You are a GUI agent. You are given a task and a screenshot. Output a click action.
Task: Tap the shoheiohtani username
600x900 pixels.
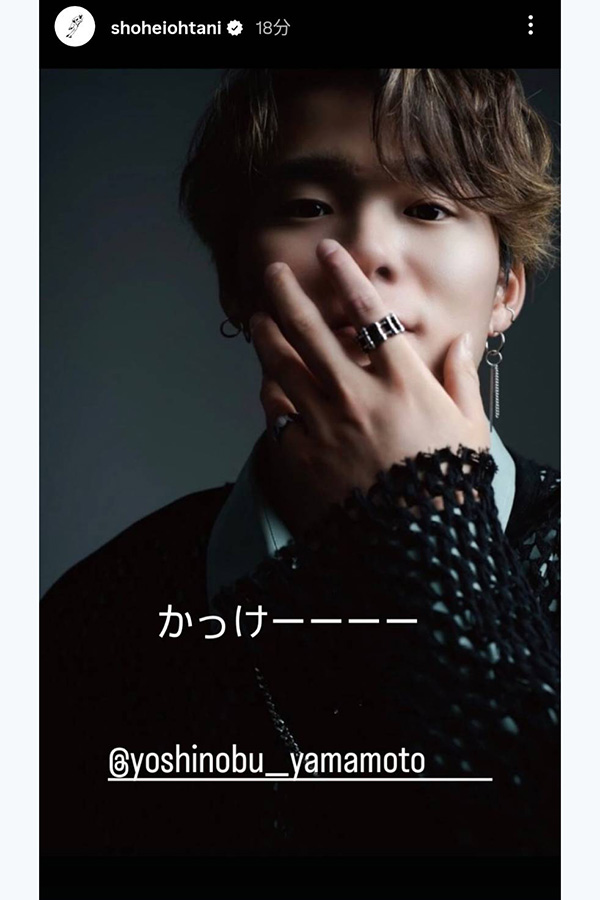[x=165, y=28]
